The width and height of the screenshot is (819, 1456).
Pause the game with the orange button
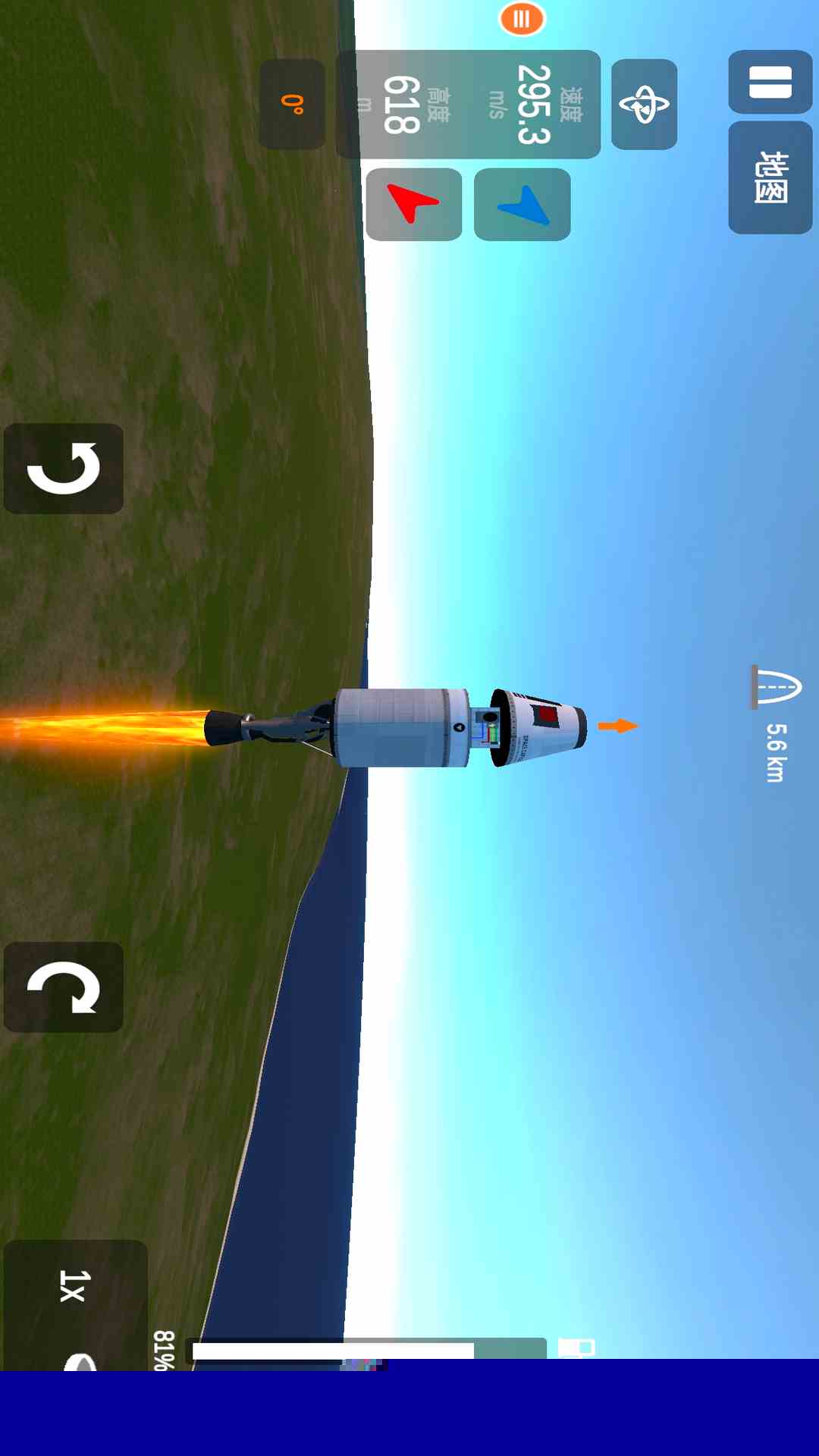click(522, 19)
